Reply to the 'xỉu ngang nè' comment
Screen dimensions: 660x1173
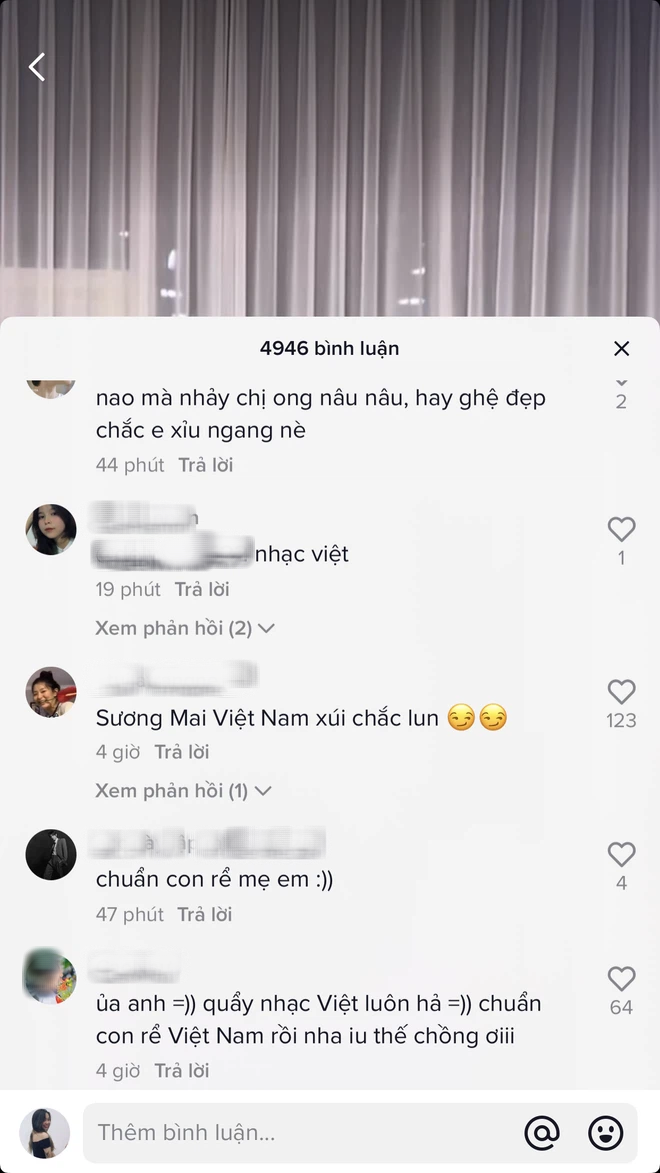pyautogui.click(x=206, y=465)
